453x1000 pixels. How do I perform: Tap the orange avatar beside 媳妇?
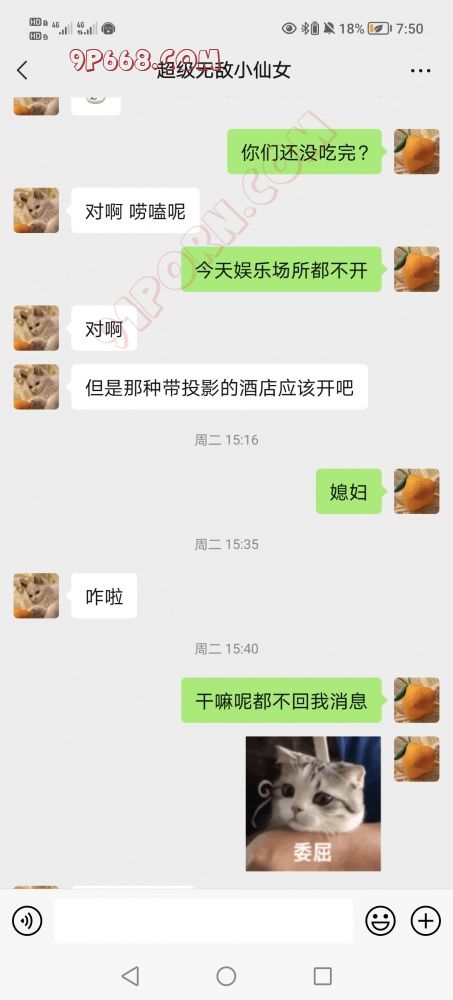pos(417,491)
